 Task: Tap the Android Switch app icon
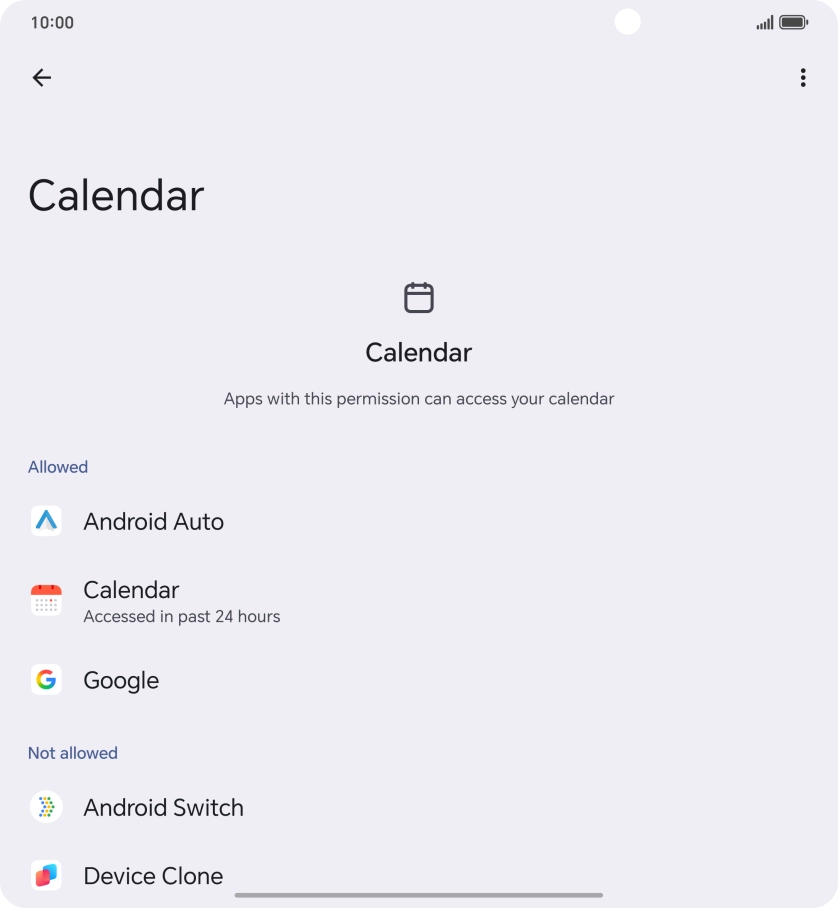[x=46, y=807]
